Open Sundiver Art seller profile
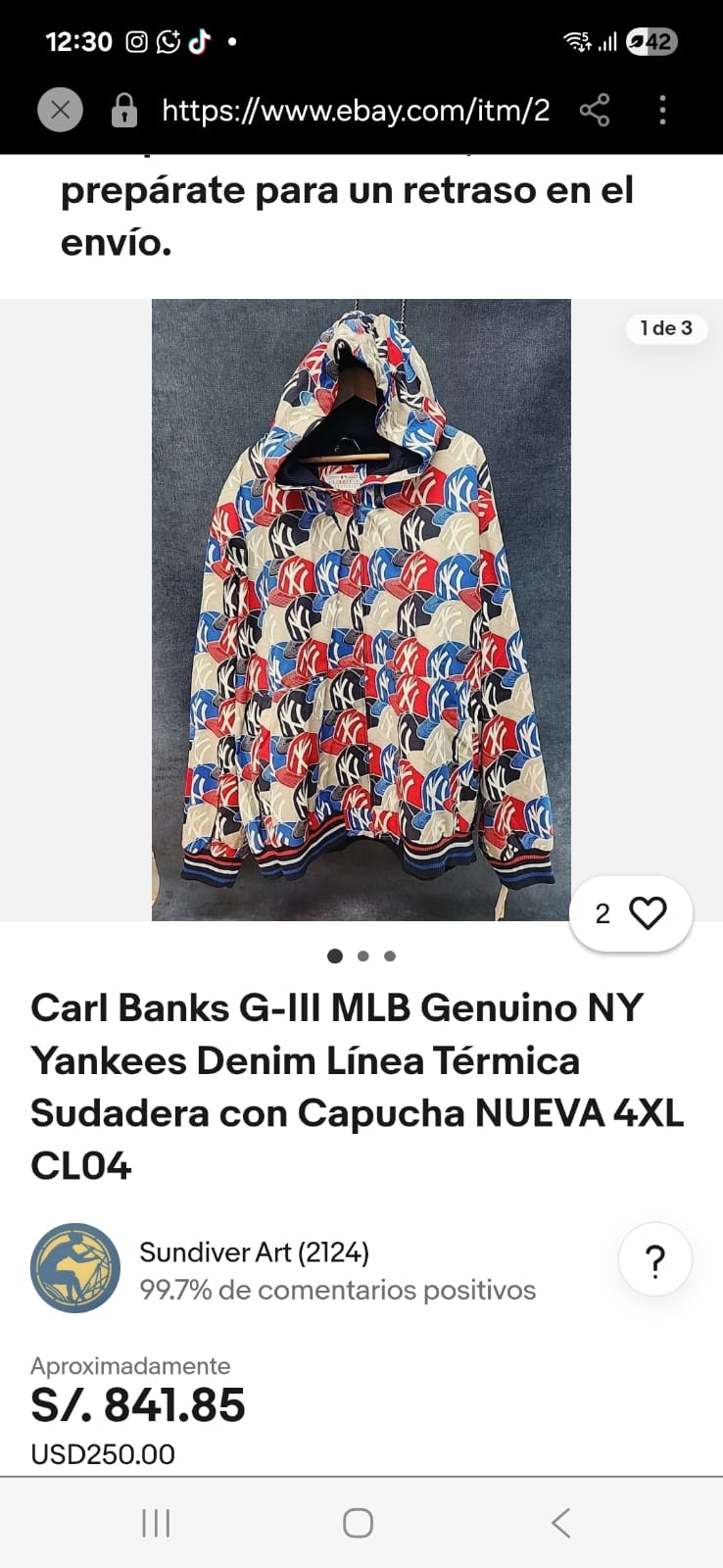The image size is (723, 1568). pyautogui.click(x=254, y=1252)
